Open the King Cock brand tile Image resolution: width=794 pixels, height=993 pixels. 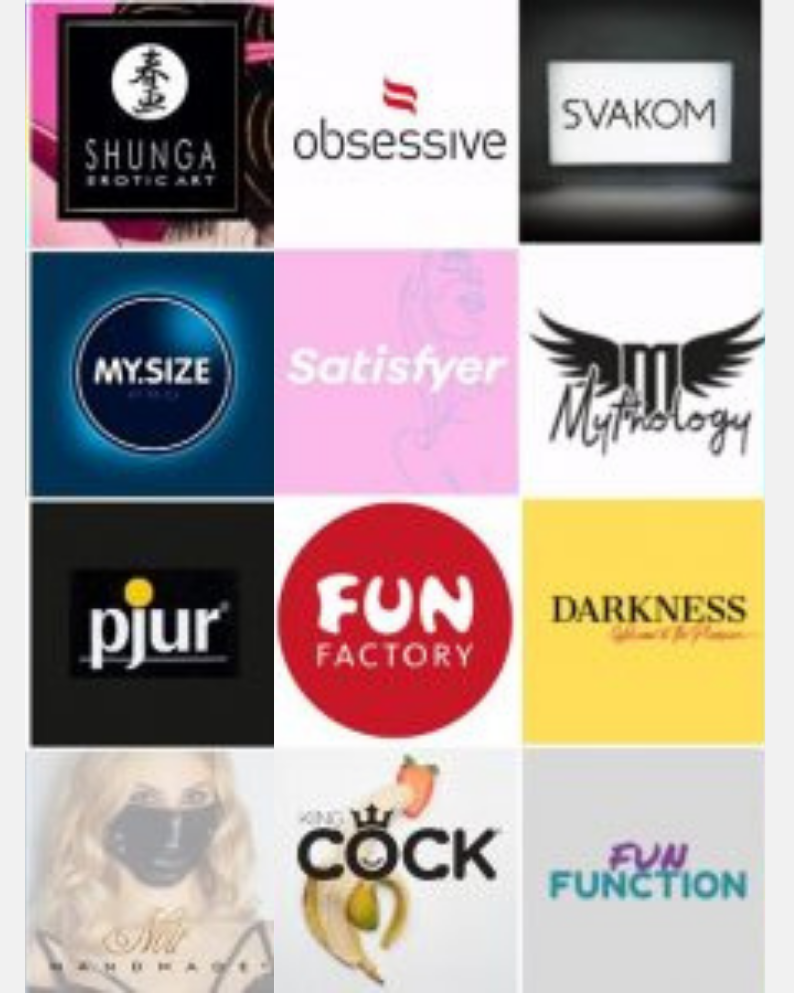point(397,870)
